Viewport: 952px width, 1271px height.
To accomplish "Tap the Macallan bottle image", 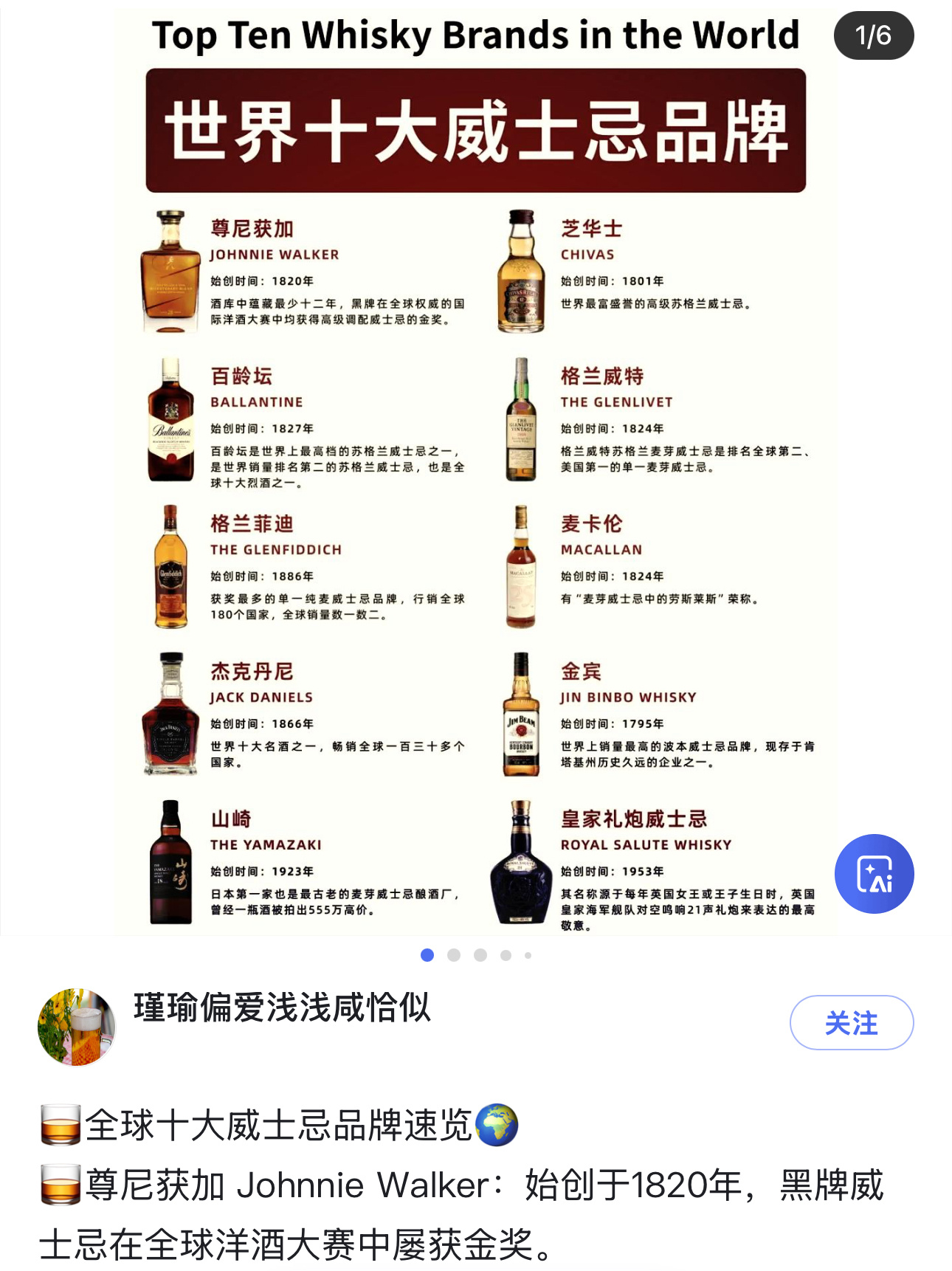I will [519, 568].
